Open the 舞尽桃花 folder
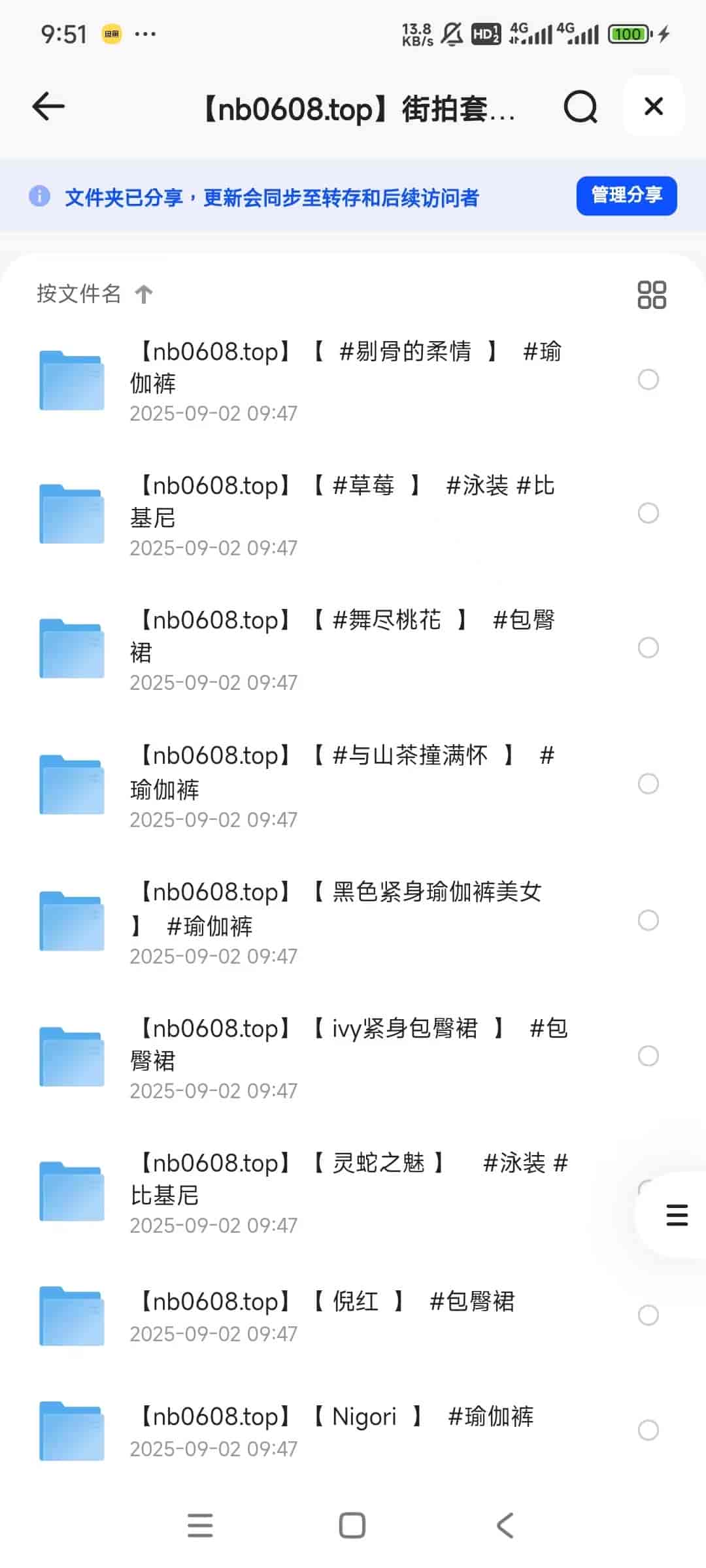The image size is (706, 1568). coord(346,649)
